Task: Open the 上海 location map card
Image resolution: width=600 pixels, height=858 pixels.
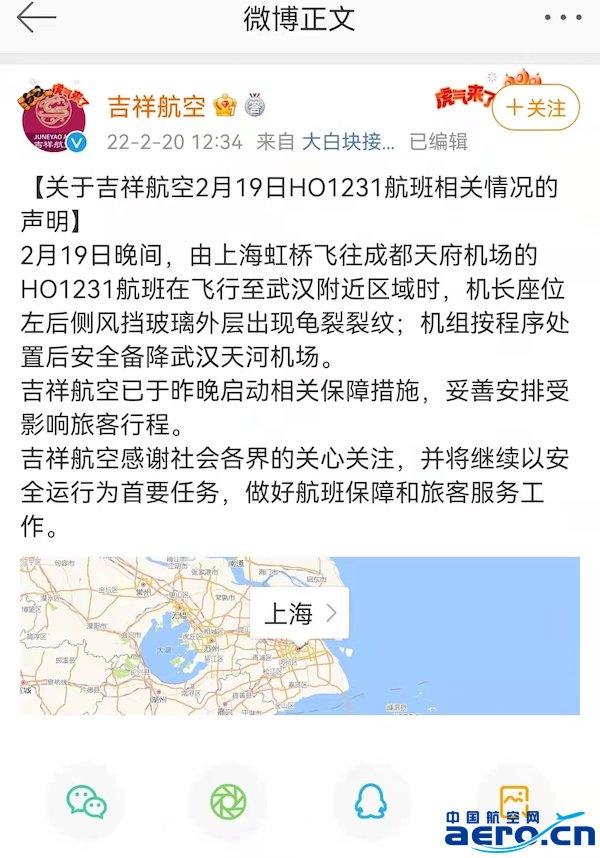Action: (300, 613)
